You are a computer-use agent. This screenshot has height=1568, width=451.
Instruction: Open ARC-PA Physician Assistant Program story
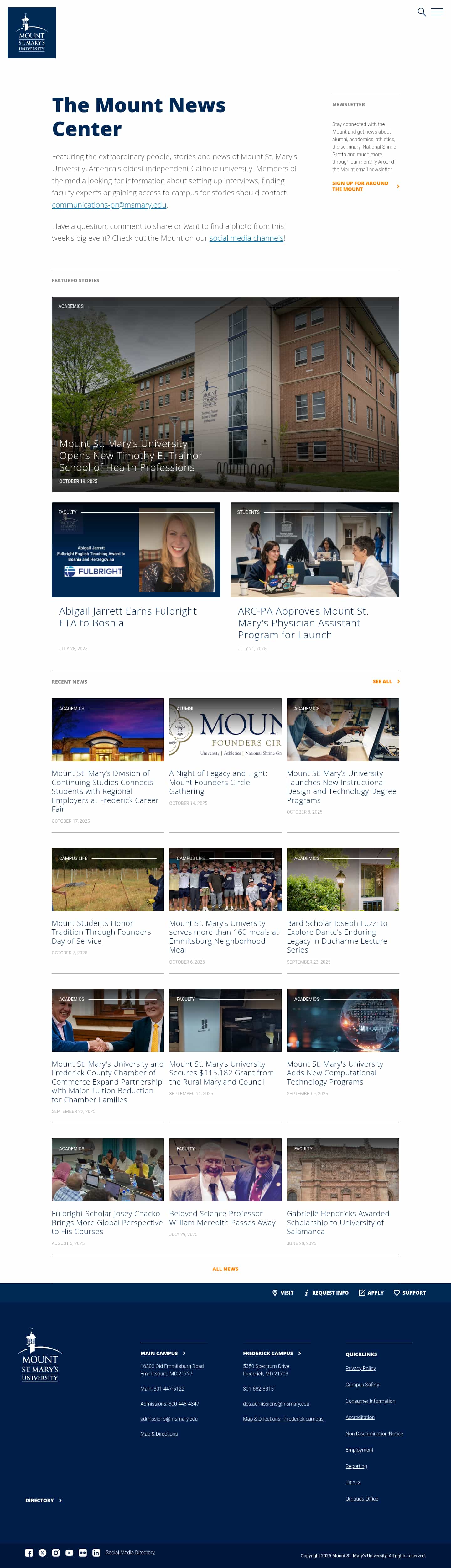click(303, 623)
